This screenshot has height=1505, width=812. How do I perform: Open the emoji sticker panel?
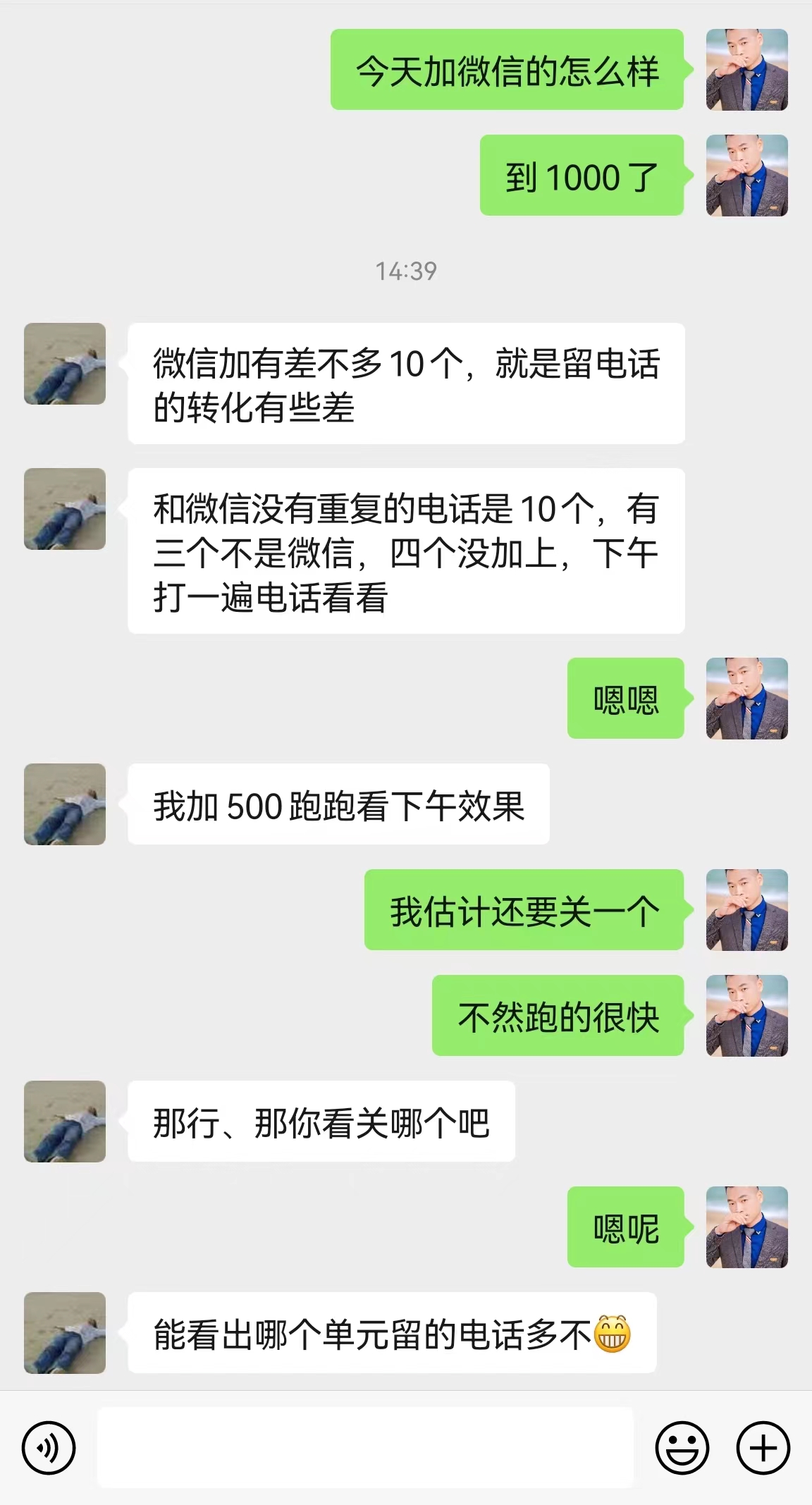tap(682, 1449)
